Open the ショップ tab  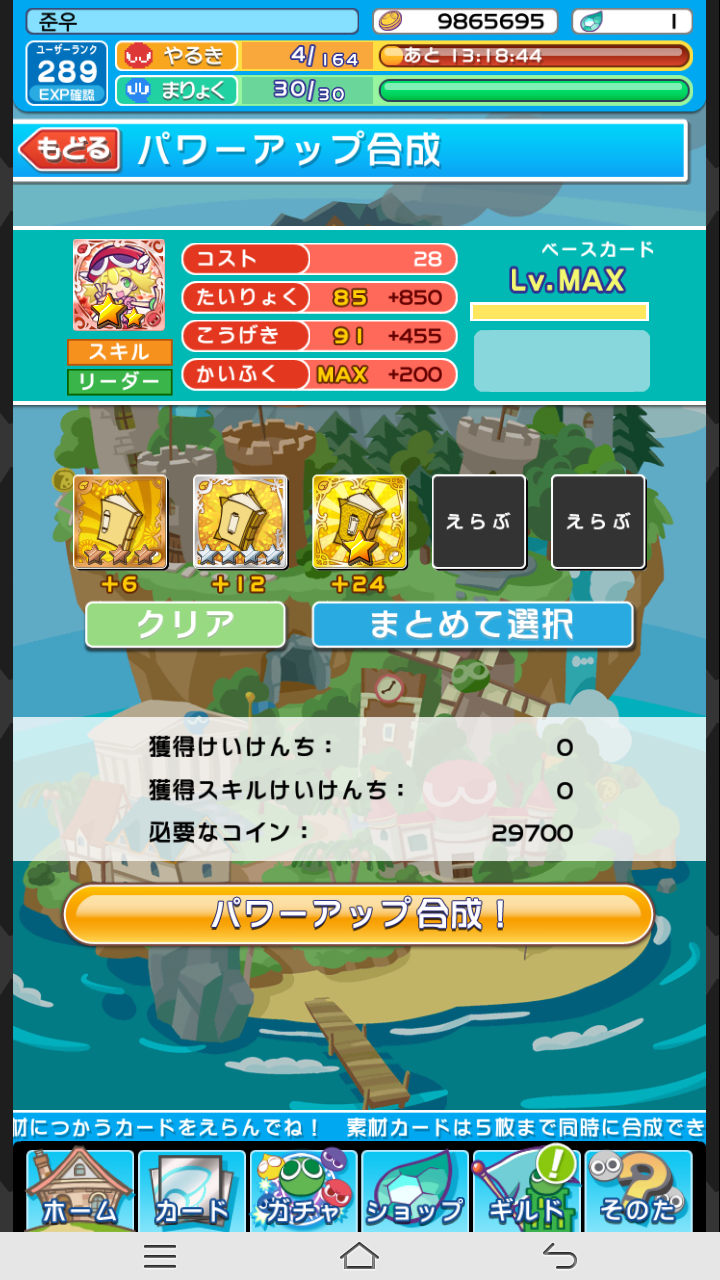click(x=414, y=1190)
